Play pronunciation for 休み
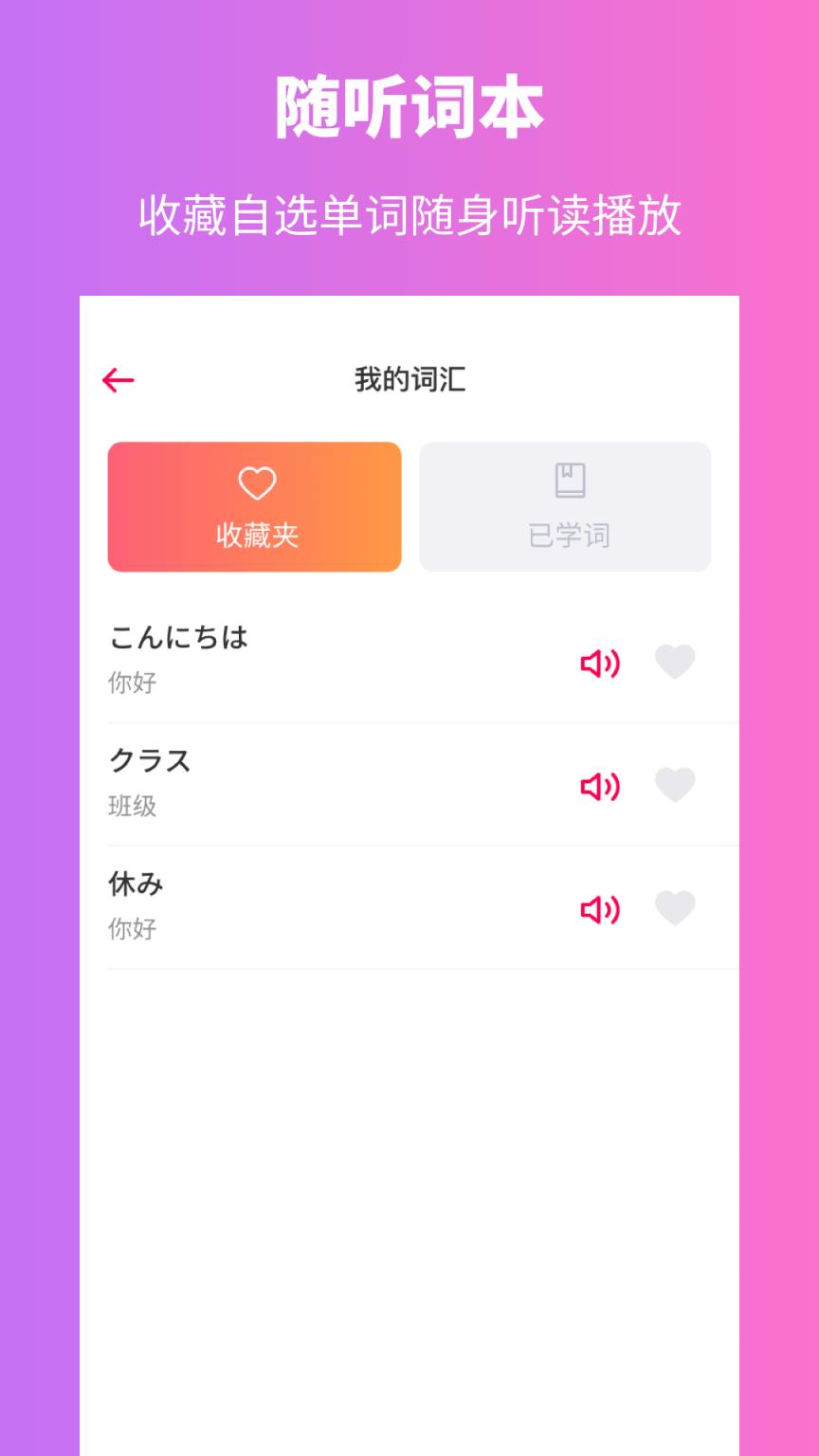819x1456 pixels. pyautogui.click(x=598, y=907)
